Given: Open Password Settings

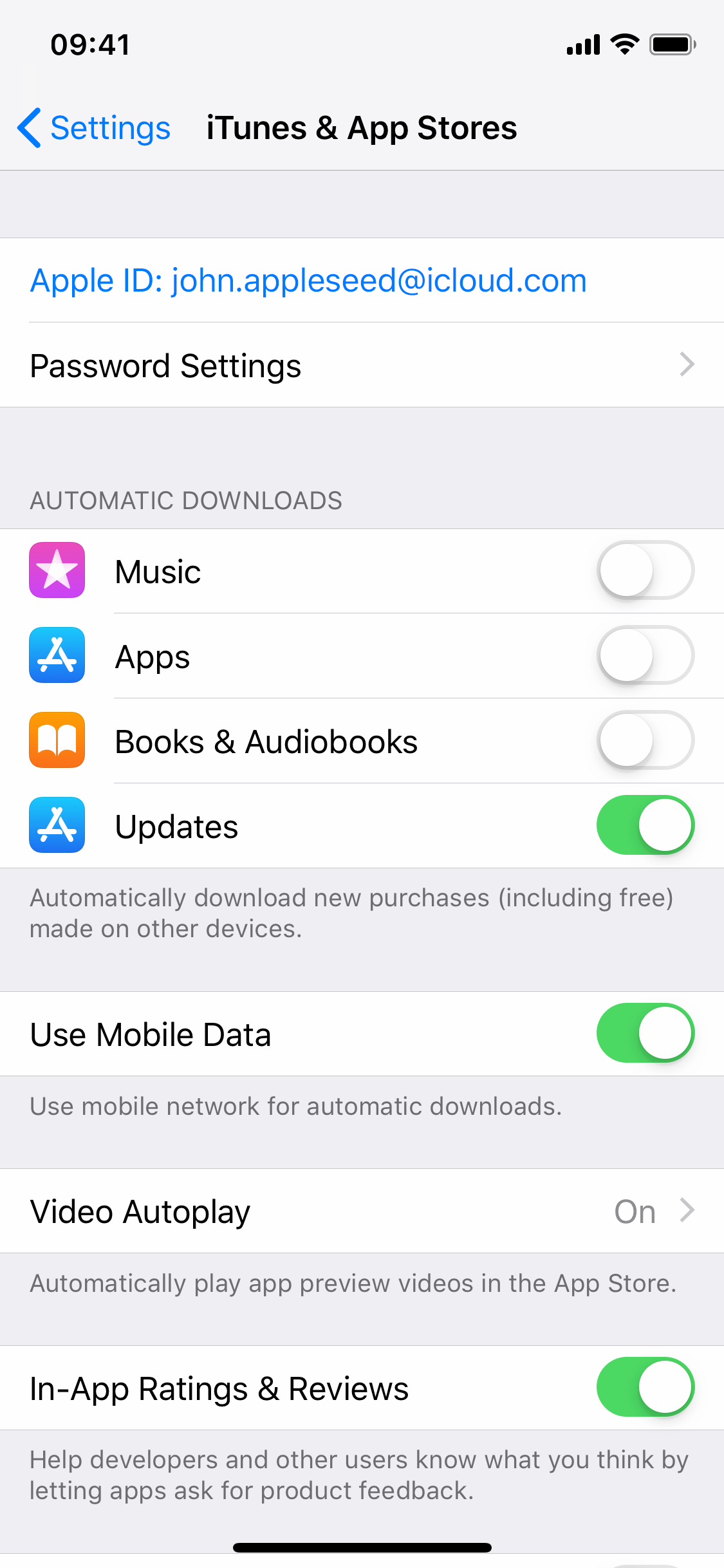Looking at the screenshot, I should coord(362,366).
